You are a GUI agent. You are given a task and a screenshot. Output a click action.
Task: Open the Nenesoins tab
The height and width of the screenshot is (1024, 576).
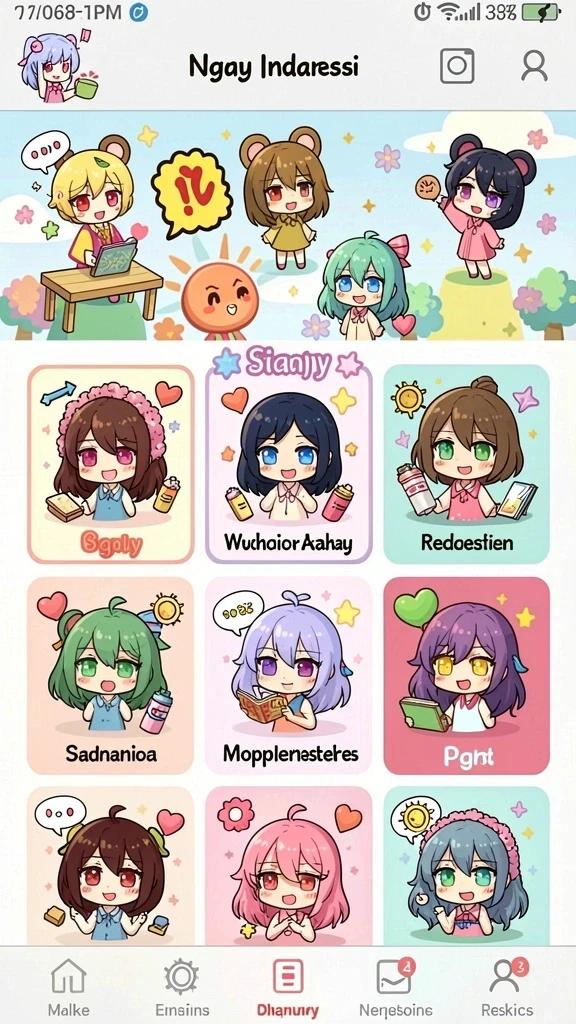point(396,987)
